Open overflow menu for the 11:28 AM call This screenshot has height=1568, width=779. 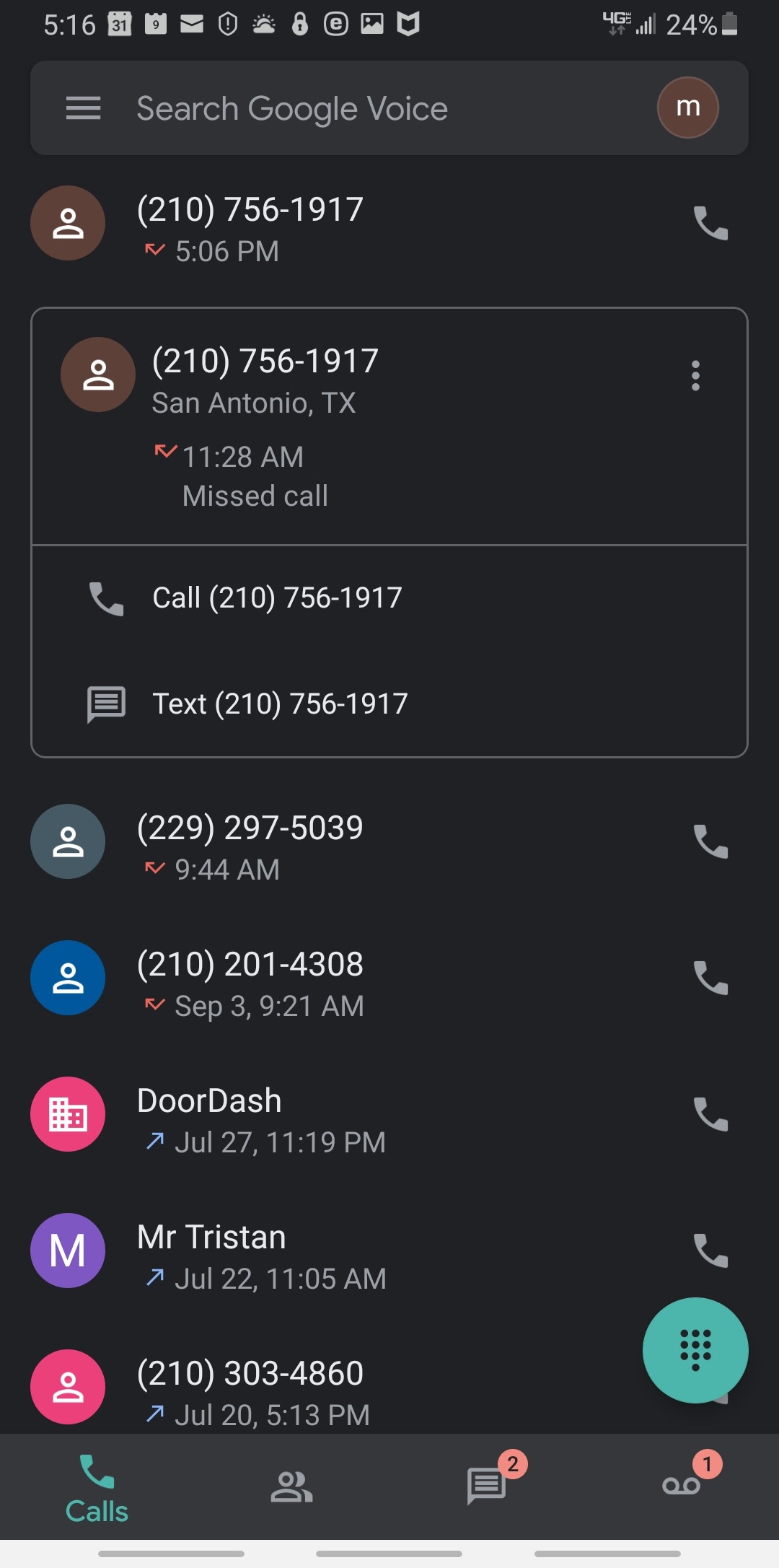[695, 375]
